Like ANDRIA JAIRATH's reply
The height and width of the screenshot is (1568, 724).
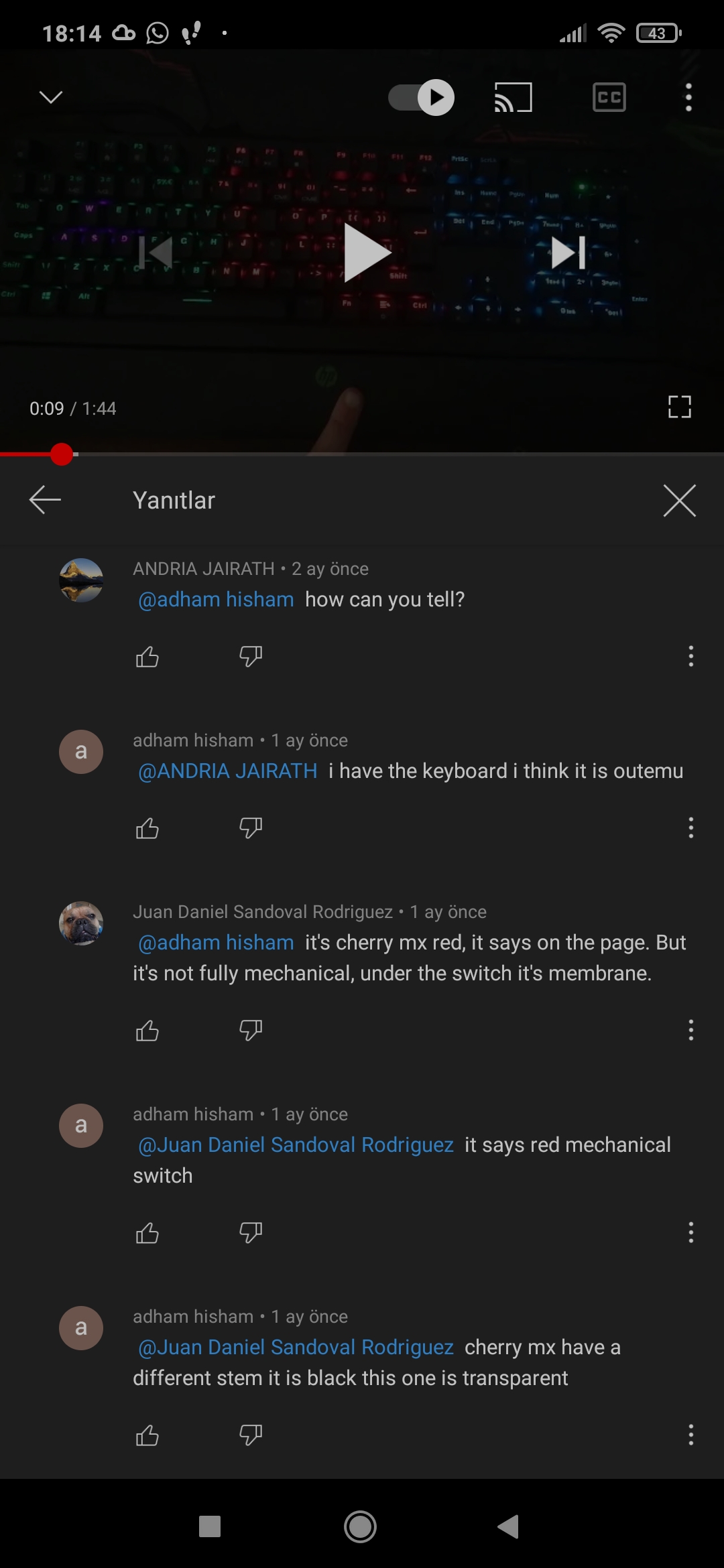point(147,657)
